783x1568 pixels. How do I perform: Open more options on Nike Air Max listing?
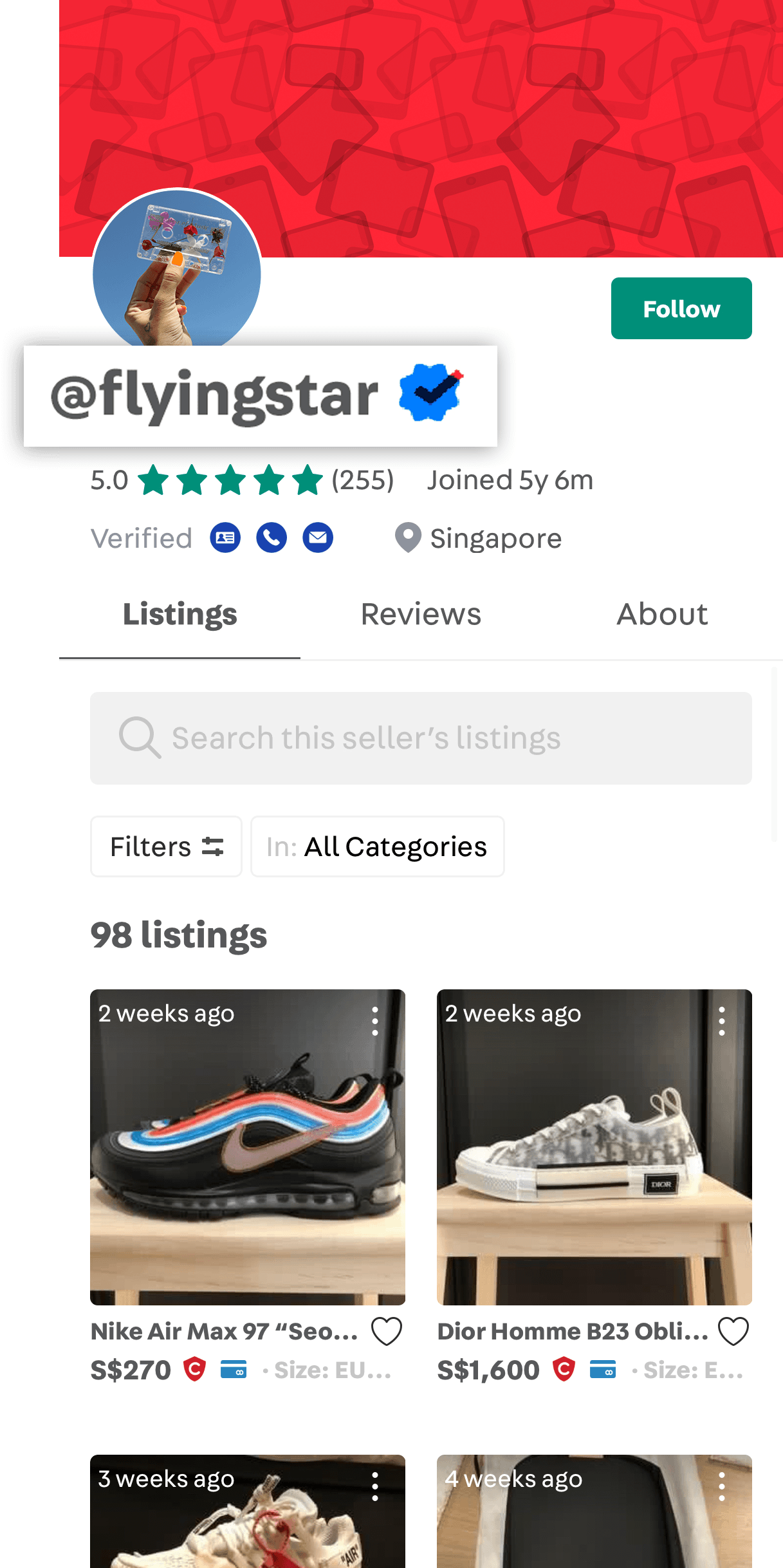click(375, 1022)
